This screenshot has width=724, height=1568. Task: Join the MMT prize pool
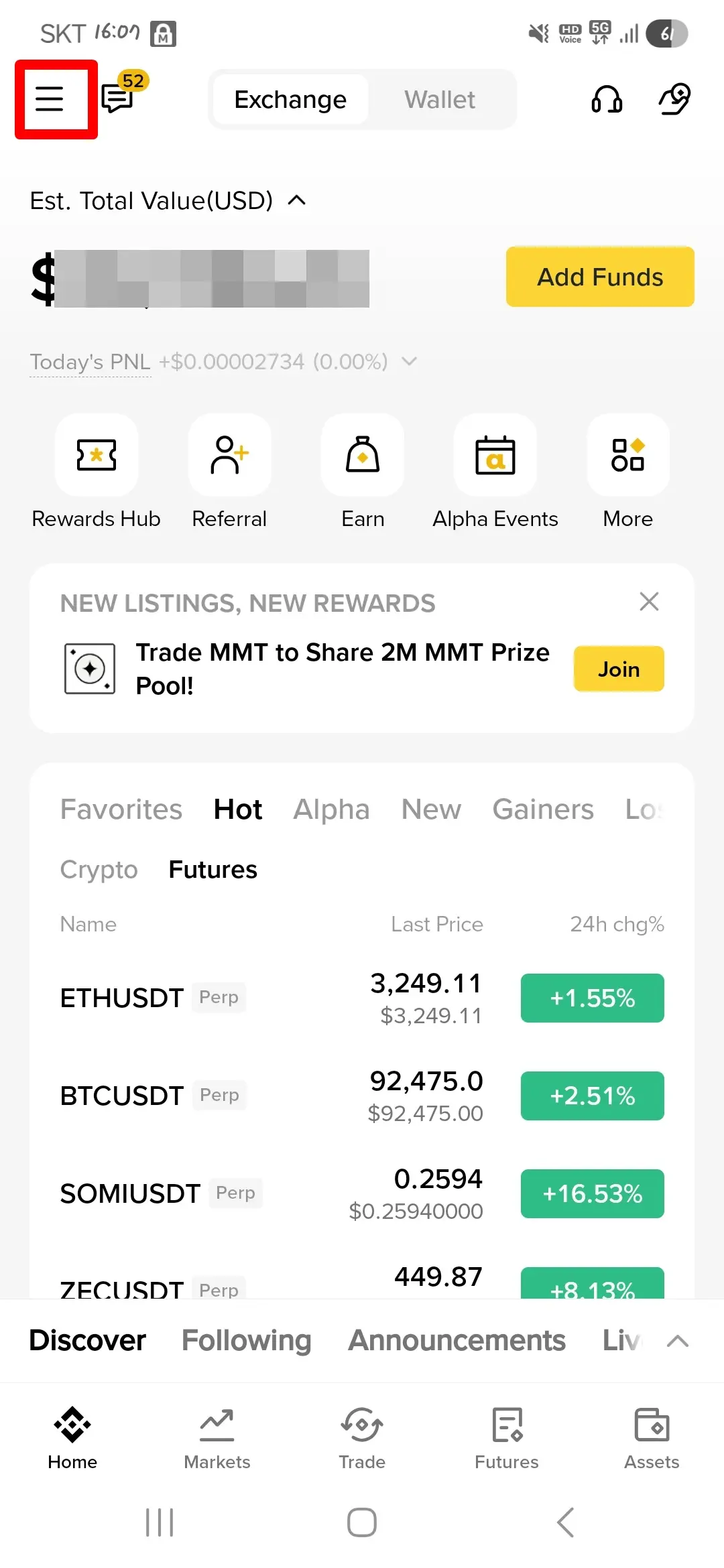coord(619,669)
